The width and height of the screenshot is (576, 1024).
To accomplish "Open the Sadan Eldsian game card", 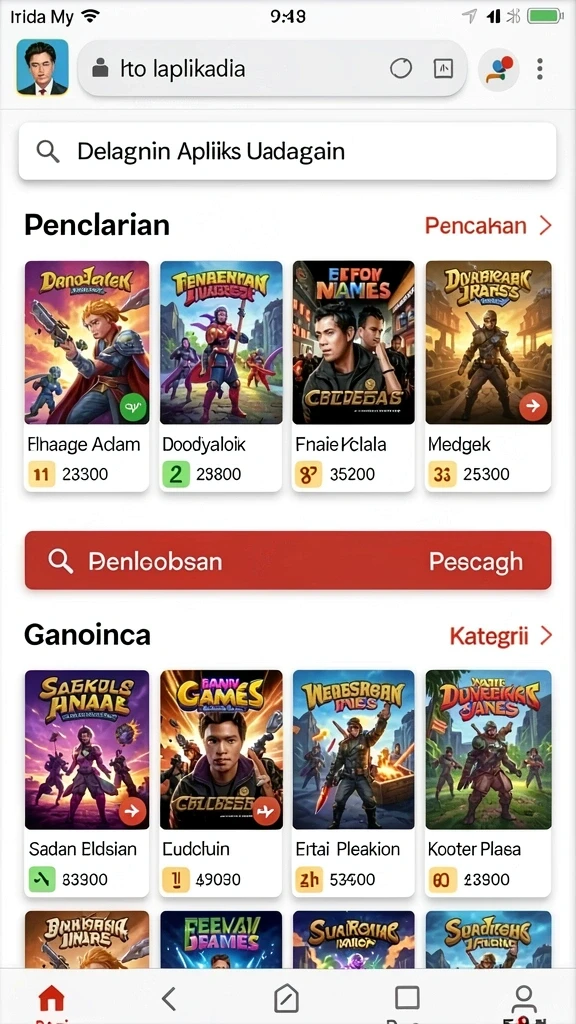I will tap(87, 782).
